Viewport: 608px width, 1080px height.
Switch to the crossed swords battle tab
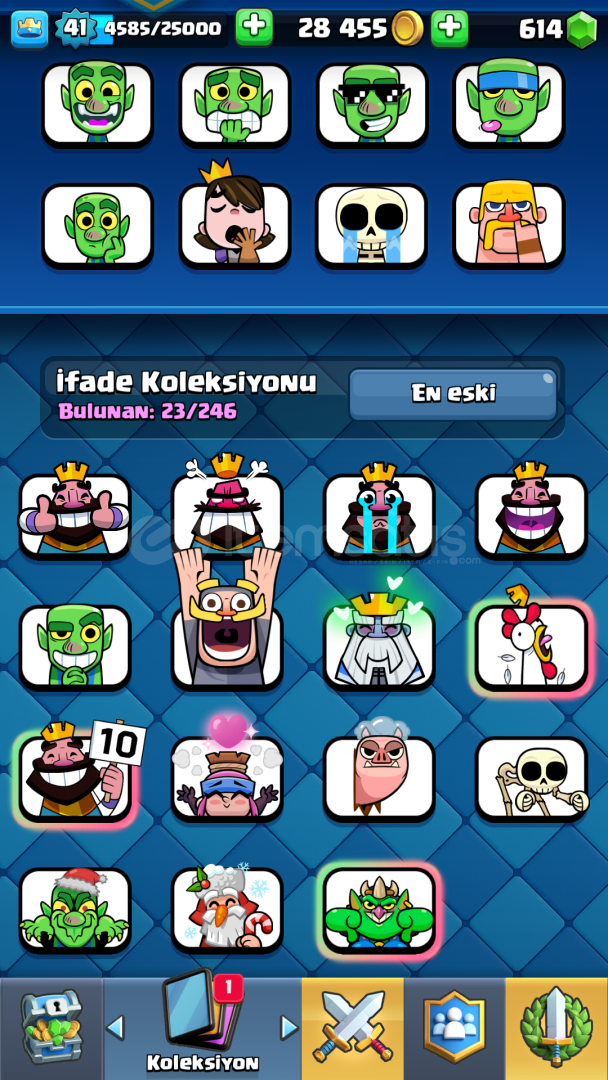click(x=353, y=1028)
